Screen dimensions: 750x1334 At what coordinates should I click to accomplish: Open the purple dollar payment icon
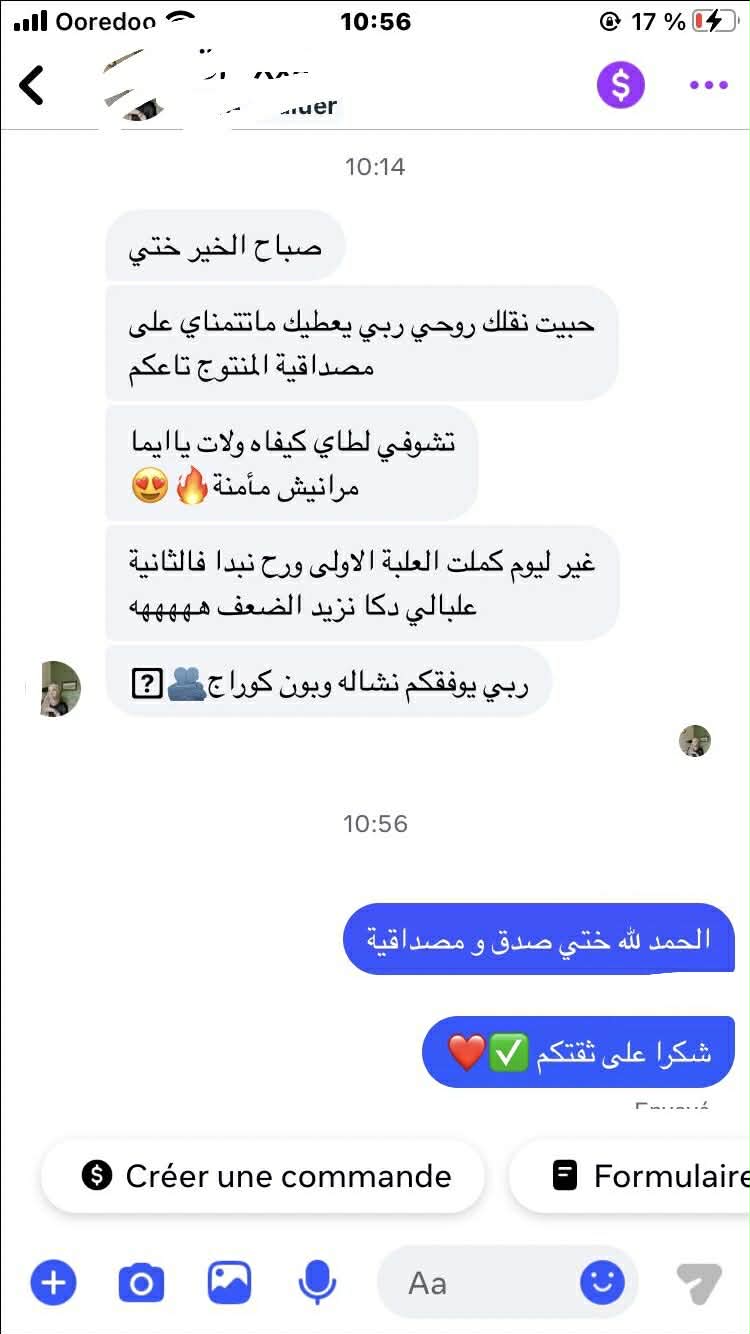620,85
